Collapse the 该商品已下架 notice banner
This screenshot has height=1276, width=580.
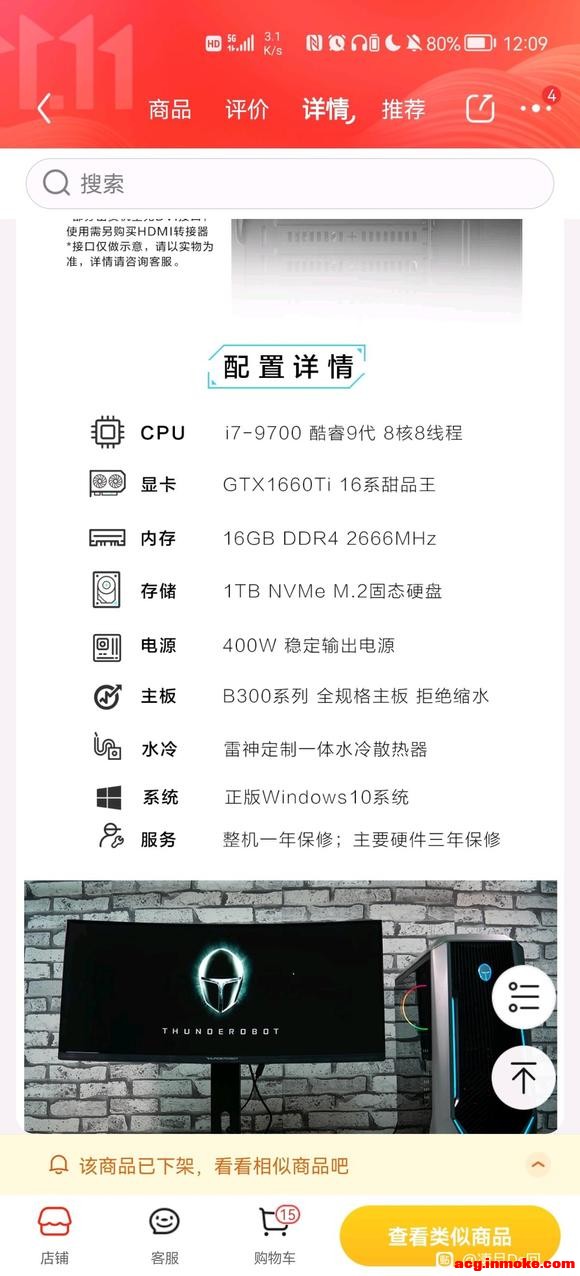538,1165
